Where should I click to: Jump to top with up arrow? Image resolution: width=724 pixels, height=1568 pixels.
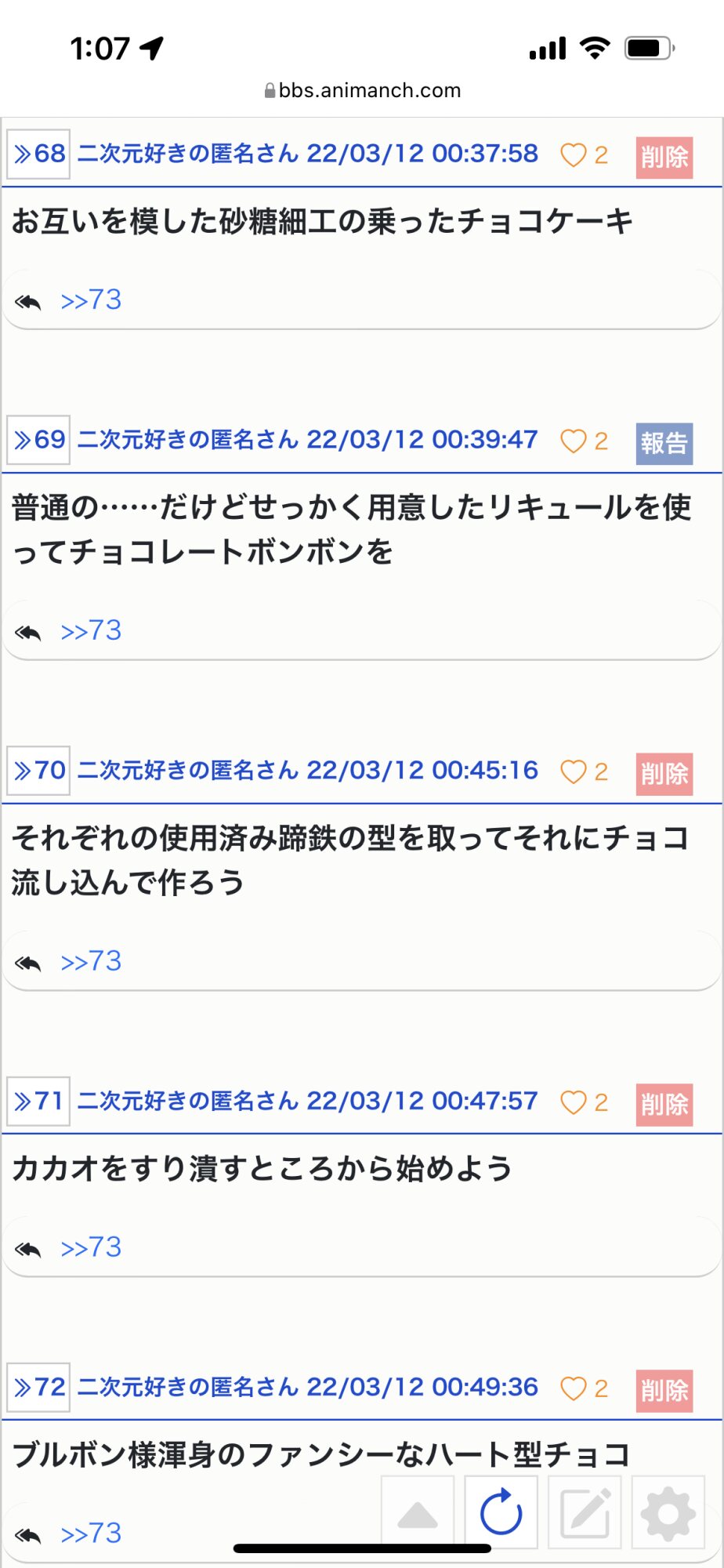click(418, 1512)
